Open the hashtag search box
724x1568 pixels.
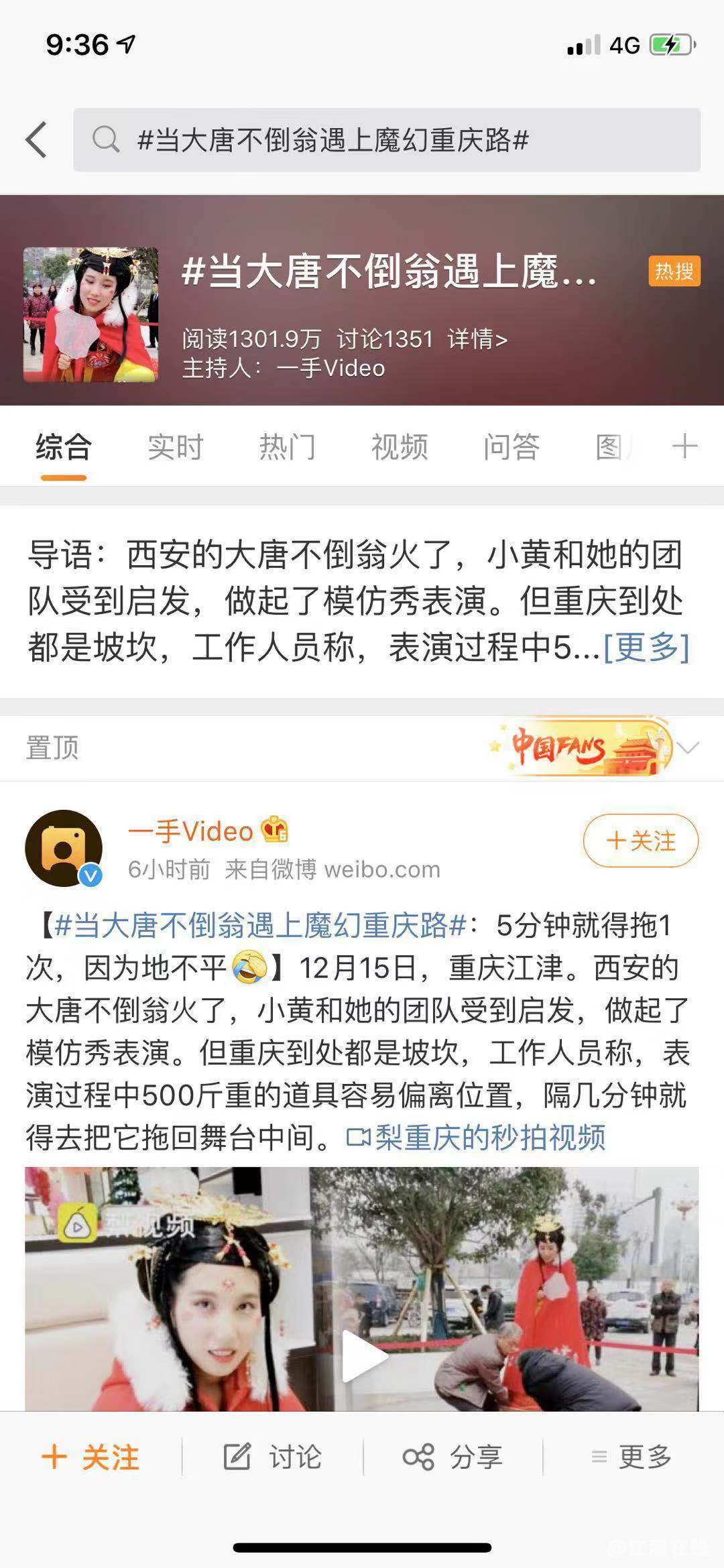[387, 140]
